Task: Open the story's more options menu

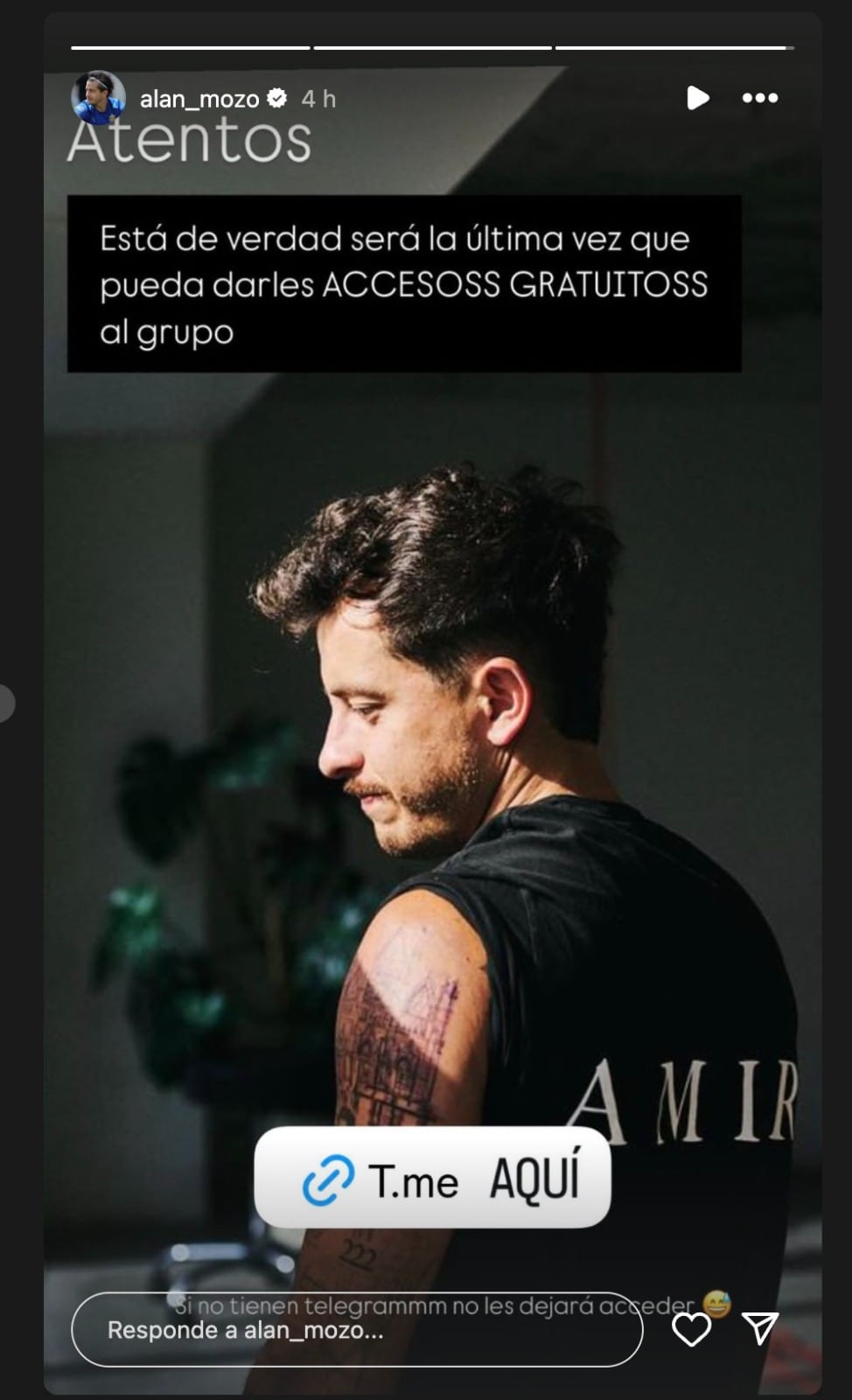Action: pos(759,98)
